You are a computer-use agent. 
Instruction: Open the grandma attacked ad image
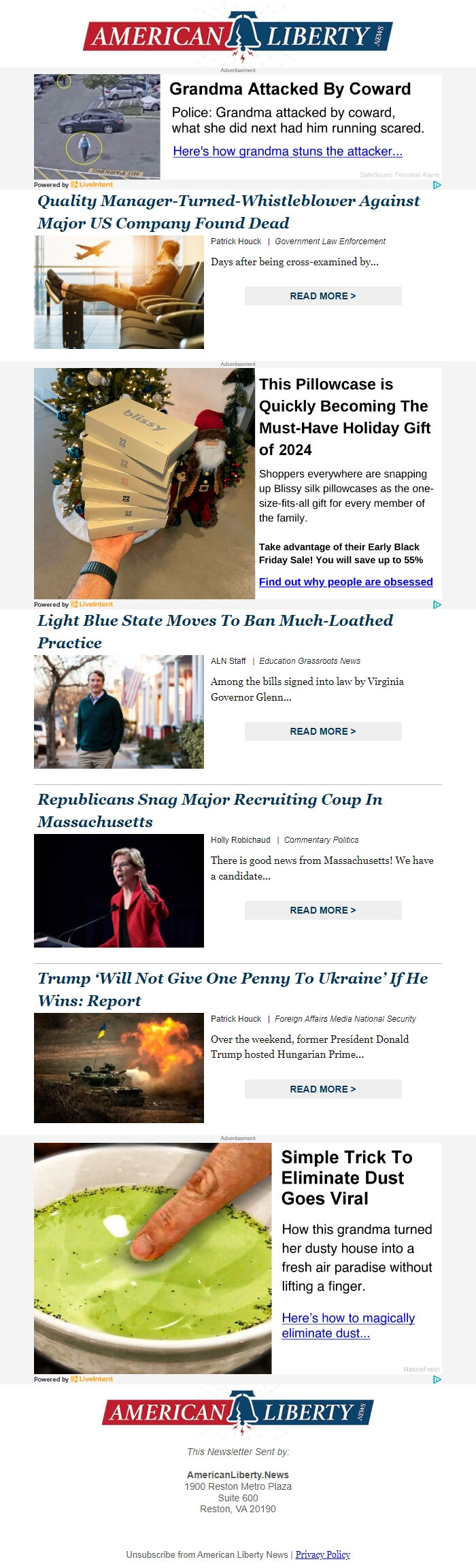point(97,127)
